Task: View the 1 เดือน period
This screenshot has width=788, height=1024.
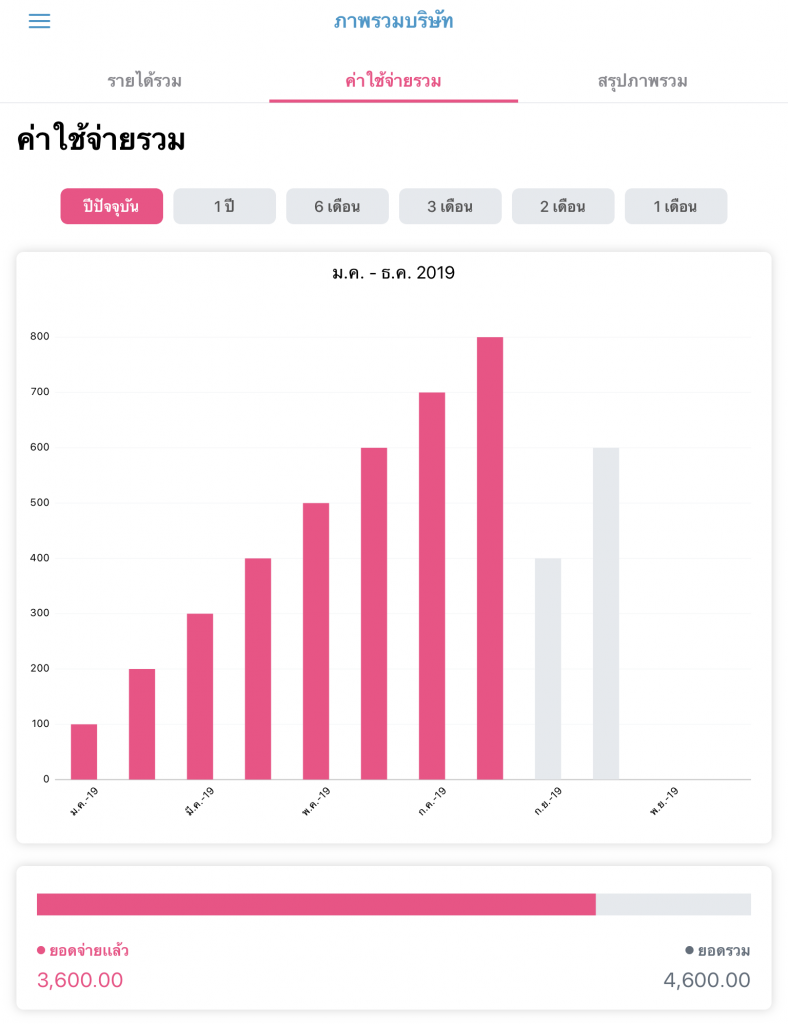Action: [x=676, y=206]
